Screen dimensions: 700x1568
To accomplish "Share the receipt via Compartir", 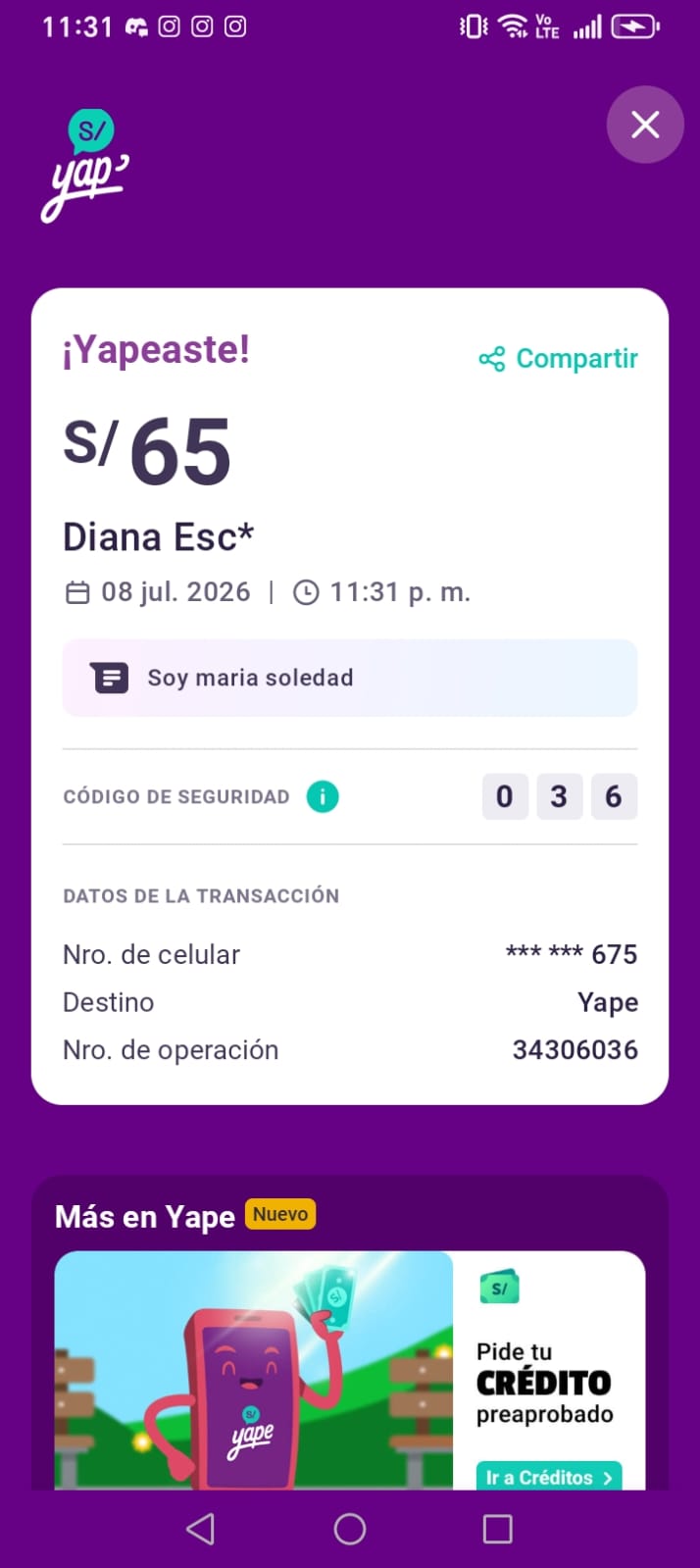I will 559,359.
